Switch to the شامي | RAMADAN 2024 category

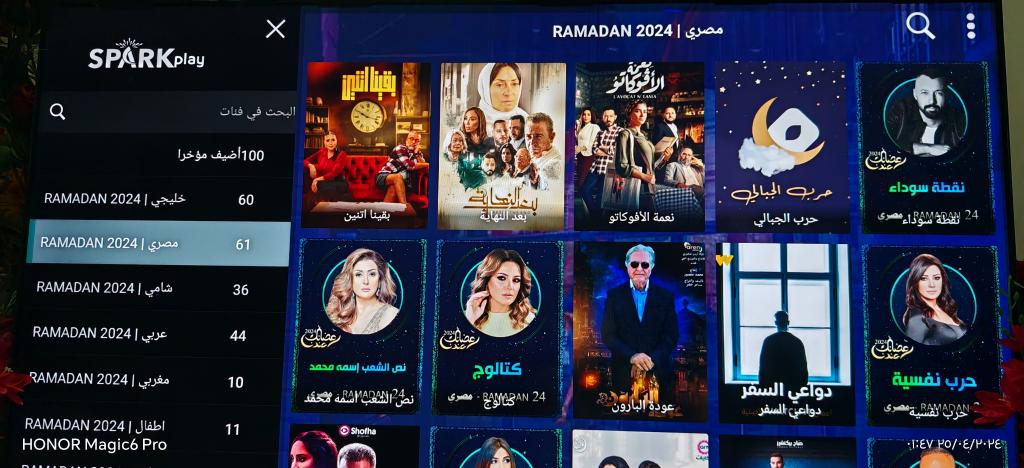coord(160,289)
